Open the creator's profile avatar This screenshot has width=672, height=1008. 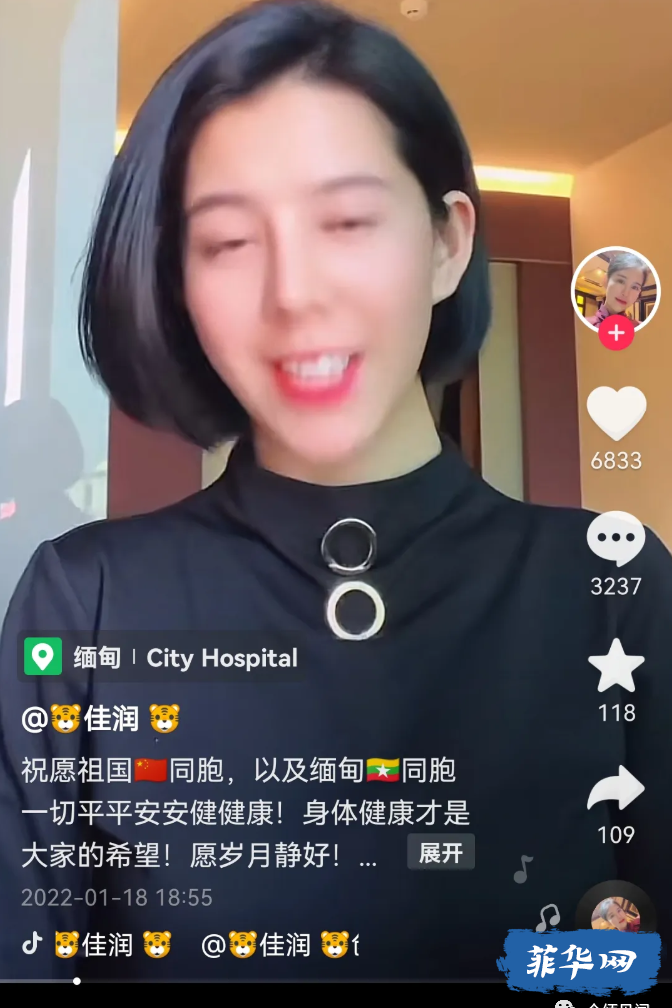tap(615, 288)
